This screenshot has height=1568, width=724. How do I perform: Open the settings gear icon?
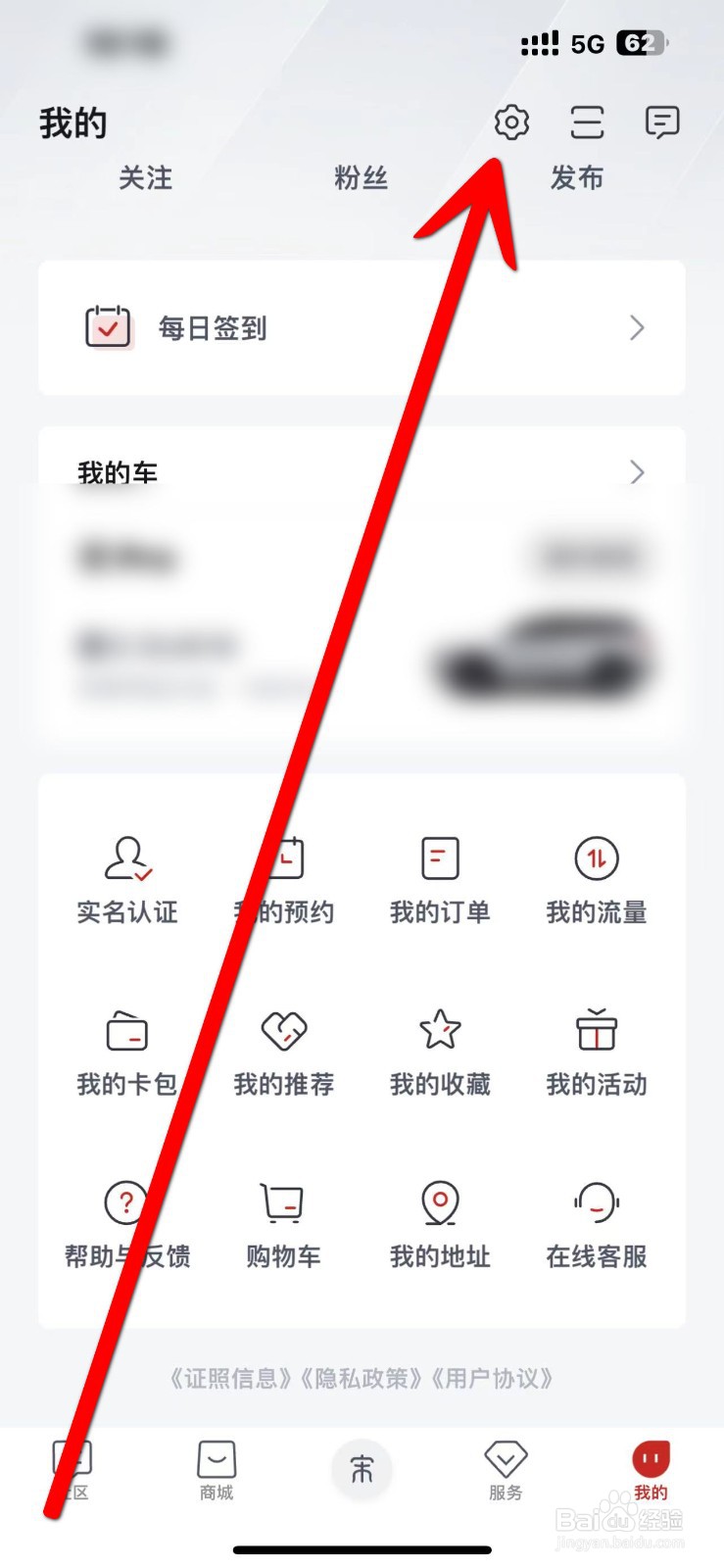(510, 122)
